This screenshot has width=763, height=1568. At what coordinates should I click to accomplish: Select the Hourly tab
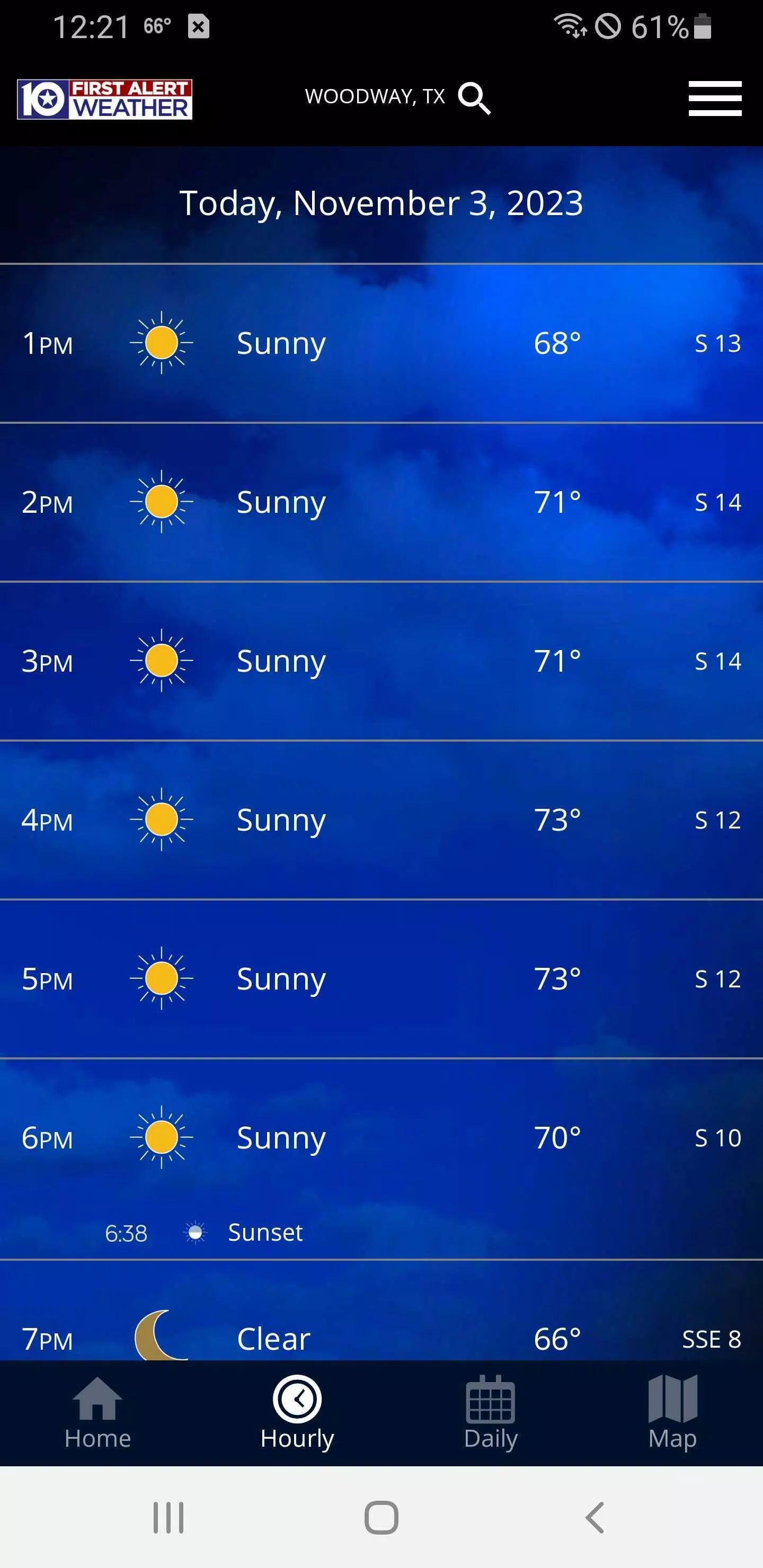point(297,1413)
